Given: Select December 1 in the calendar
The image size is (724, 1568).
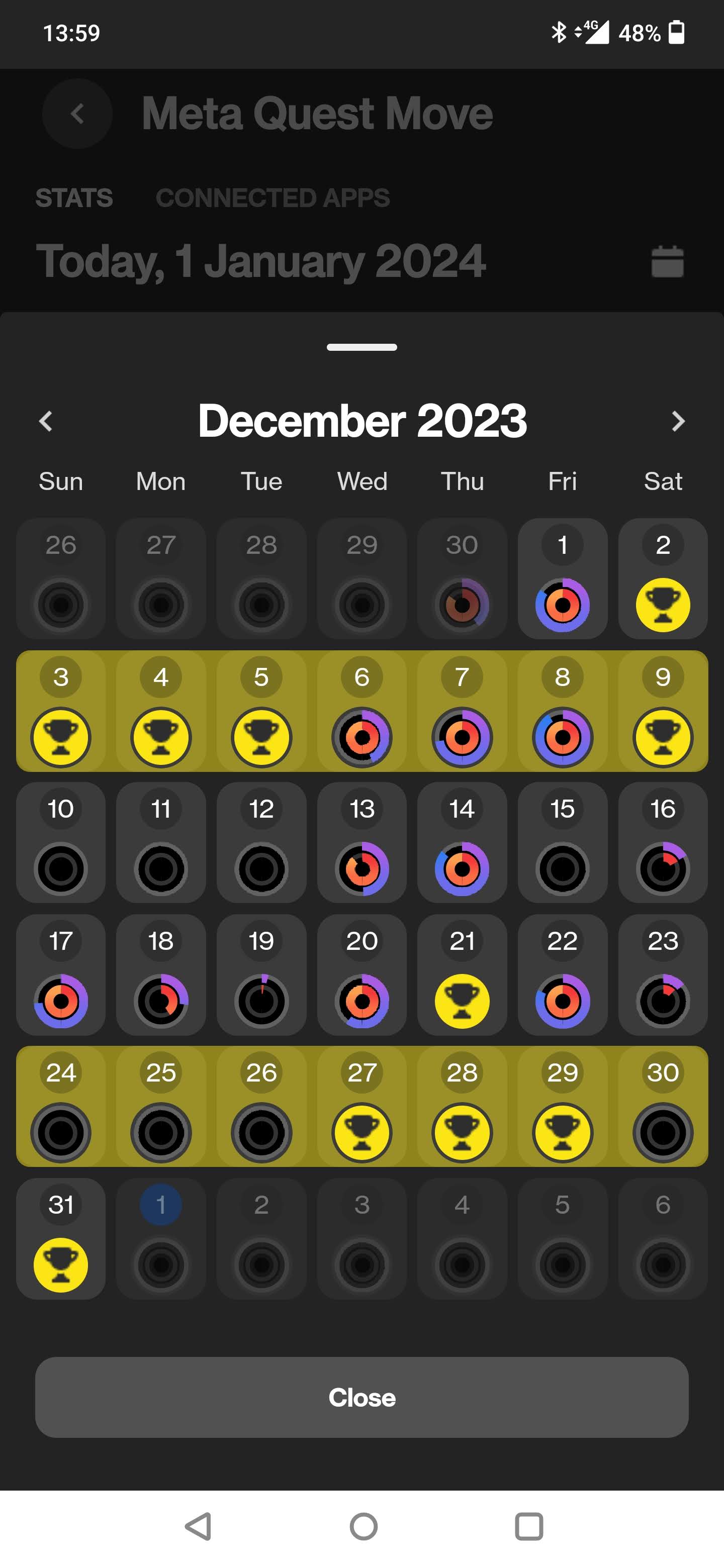Looking at the screenshot, I should [562, 578].
